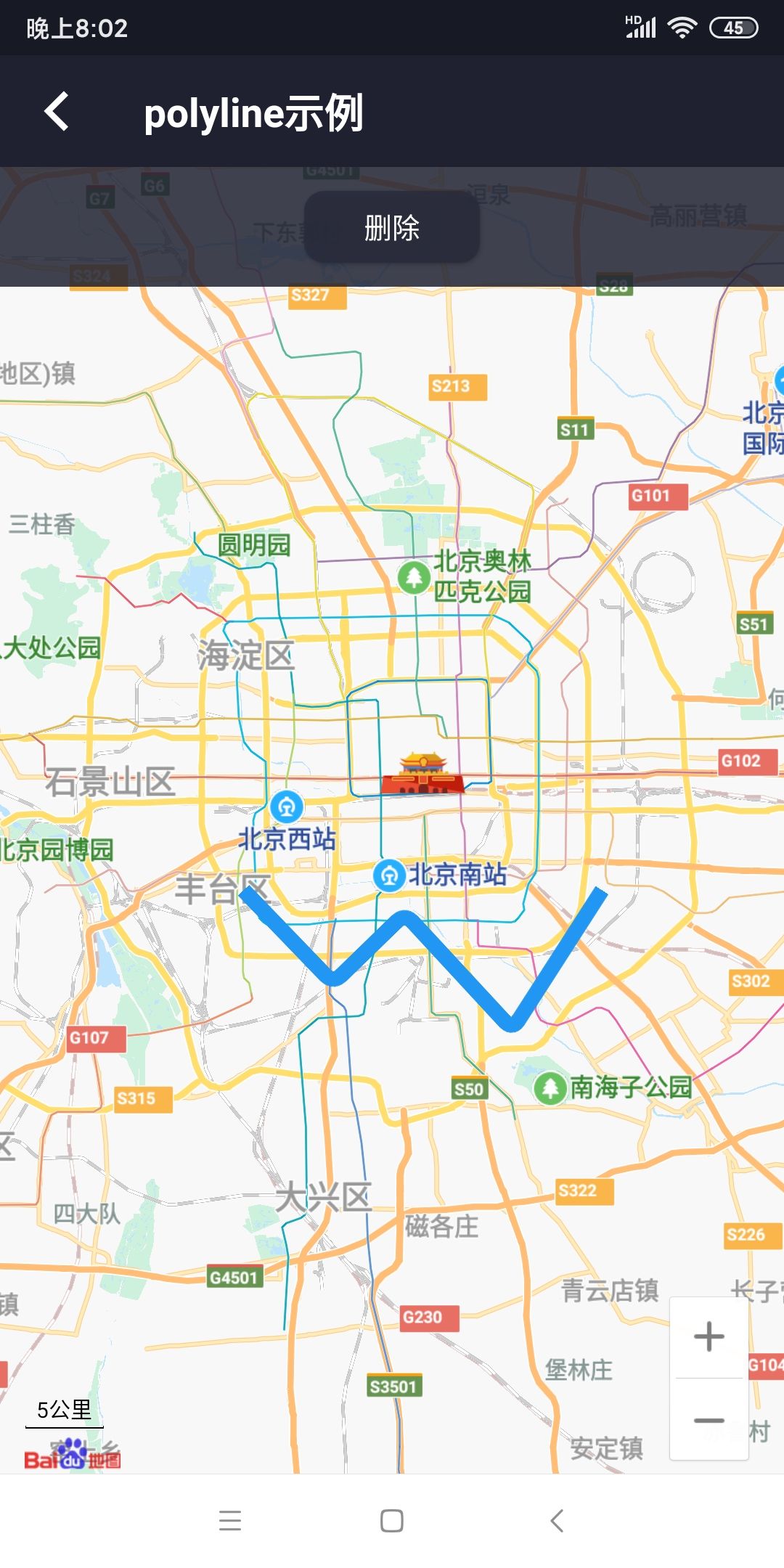Tap the 删除 button to delete the polyline
Screen dimensions: 784x1568
point(391,227)
